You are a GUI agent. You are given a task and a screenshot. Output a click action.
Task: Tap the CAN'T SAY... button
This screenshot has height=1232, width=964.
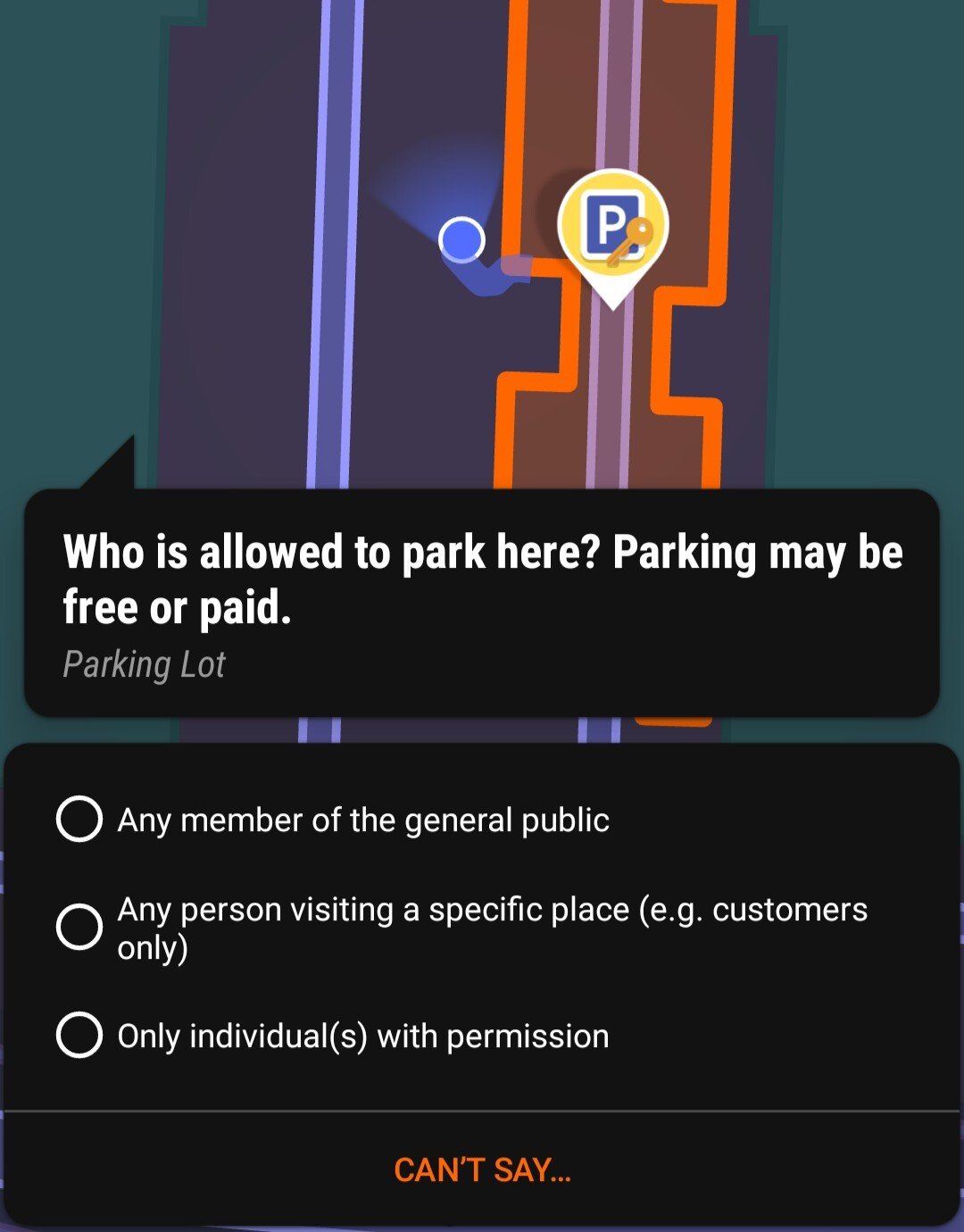pos(482,1170)
